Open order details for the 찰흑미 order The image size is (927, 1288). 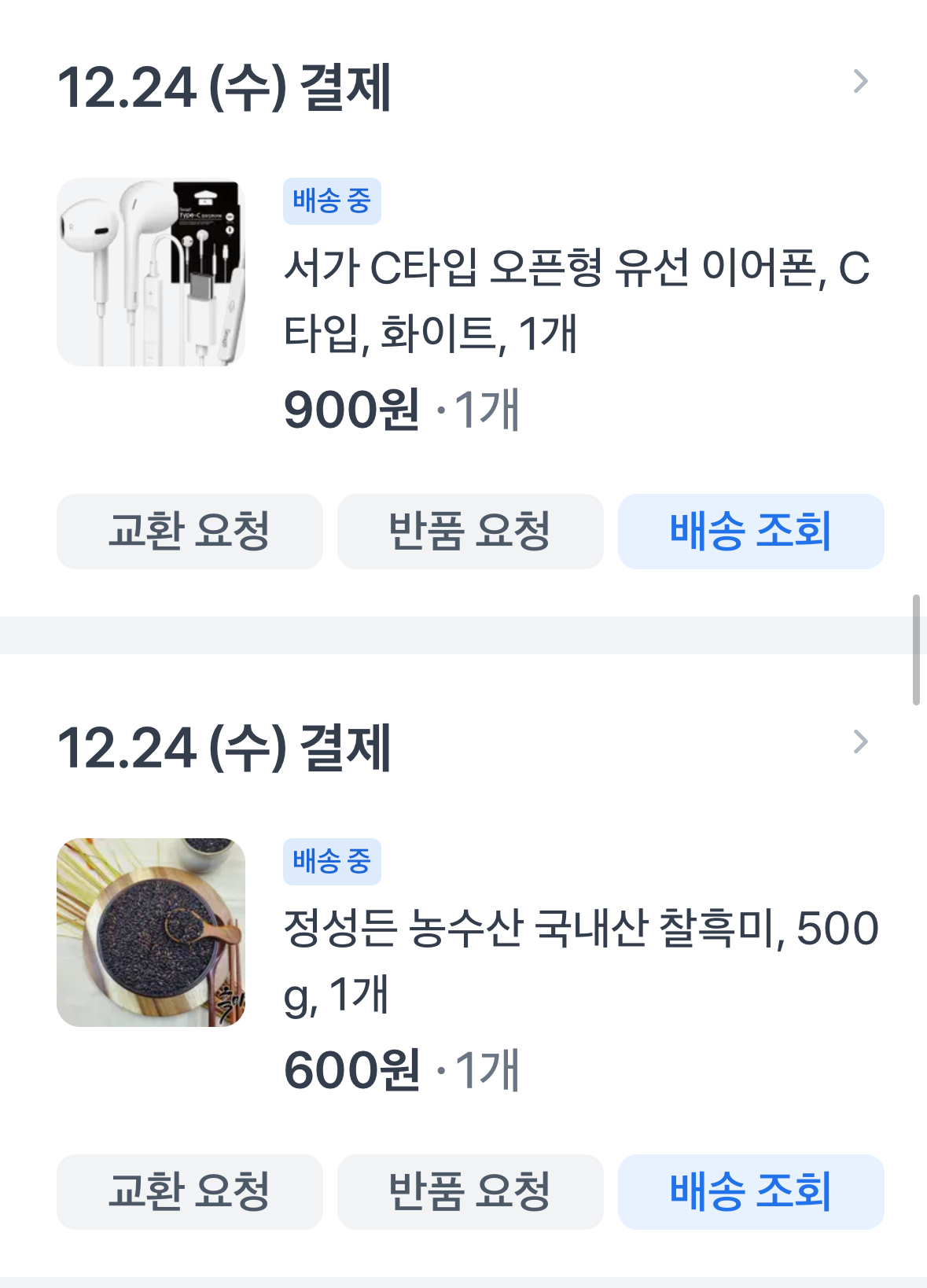[860, 742]
